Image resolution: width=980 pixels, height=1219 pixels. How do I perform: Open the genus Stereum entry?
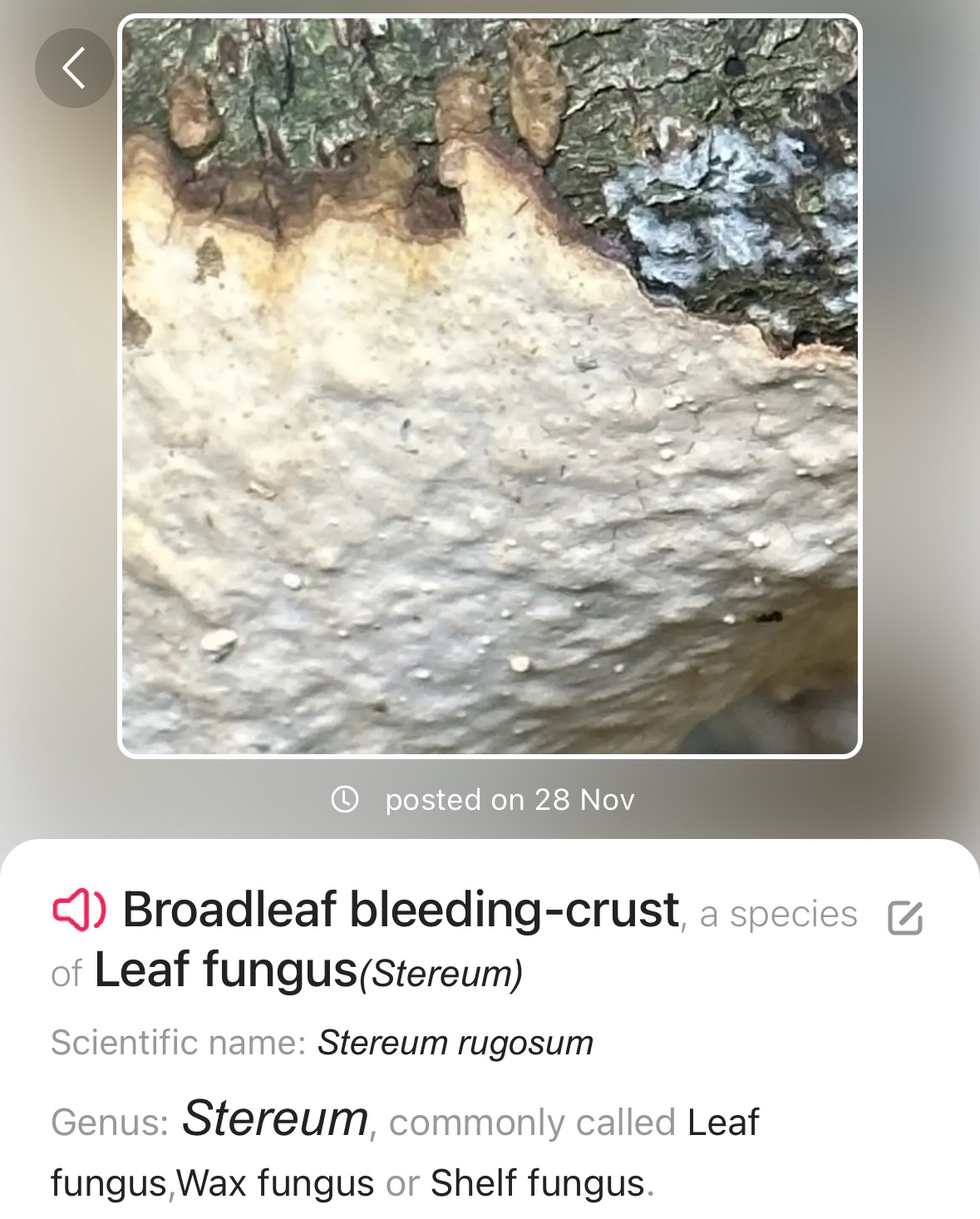click(x=274, y=1121)
